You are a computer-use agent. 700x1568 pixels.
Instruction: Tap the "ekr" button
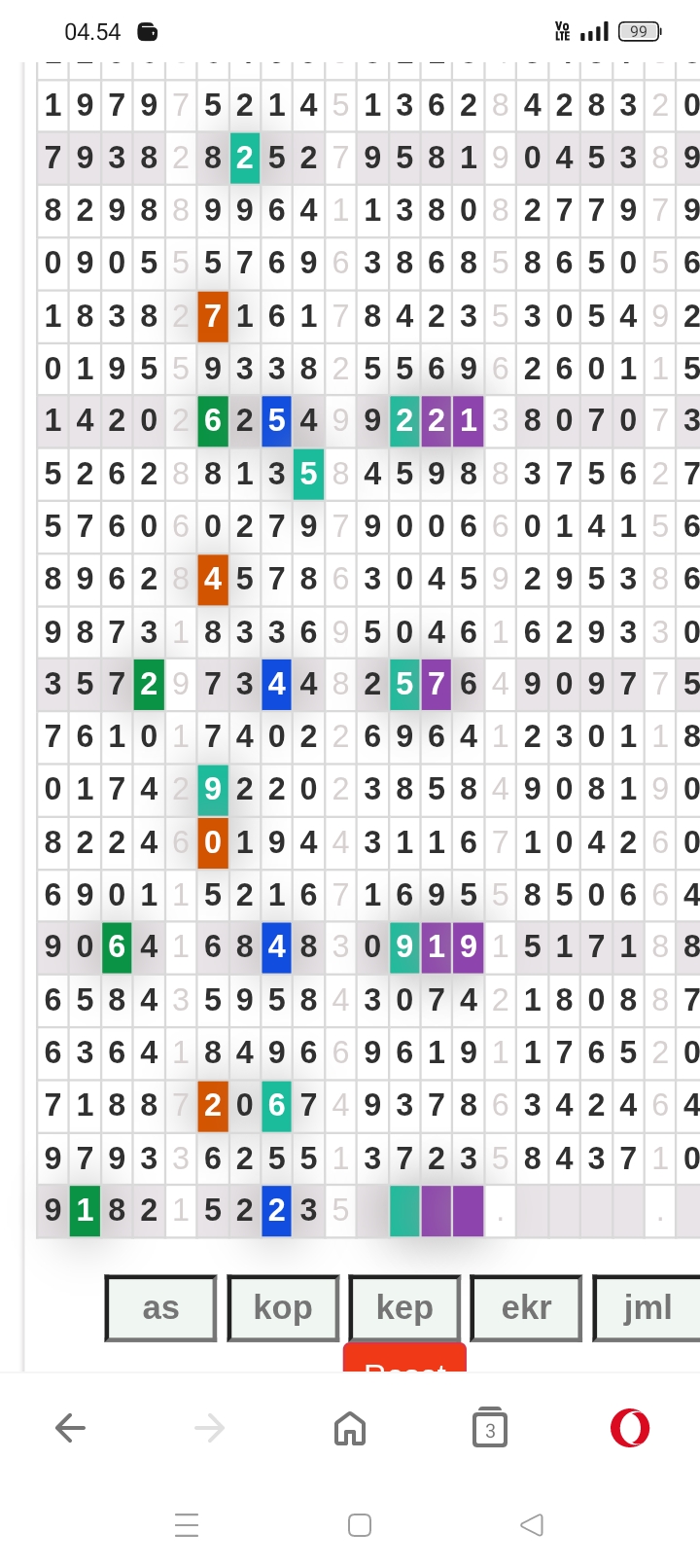(x=526, y=1308)
